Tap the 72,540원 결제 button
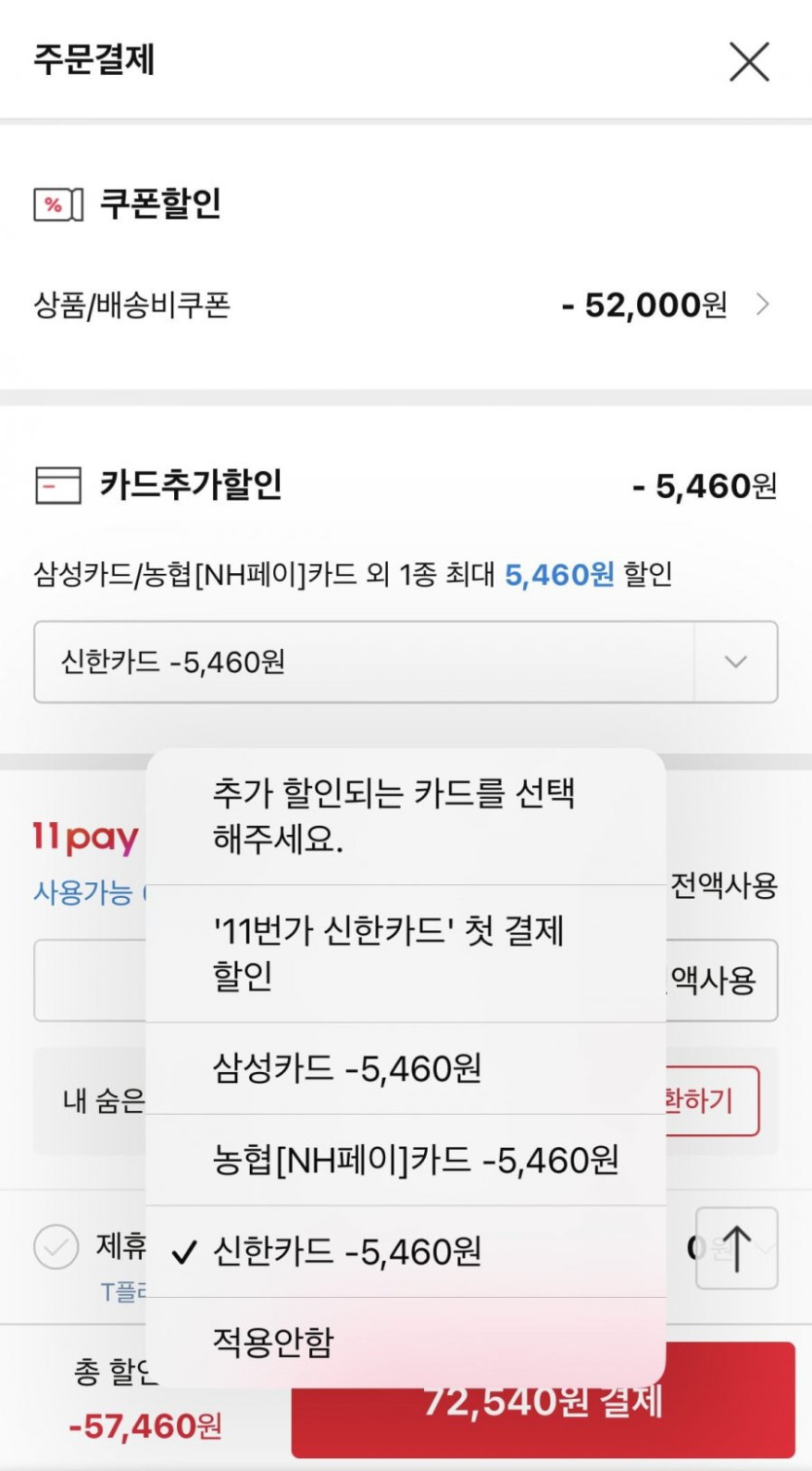Screen dimensions: 812x1471 pos(543,1400)
